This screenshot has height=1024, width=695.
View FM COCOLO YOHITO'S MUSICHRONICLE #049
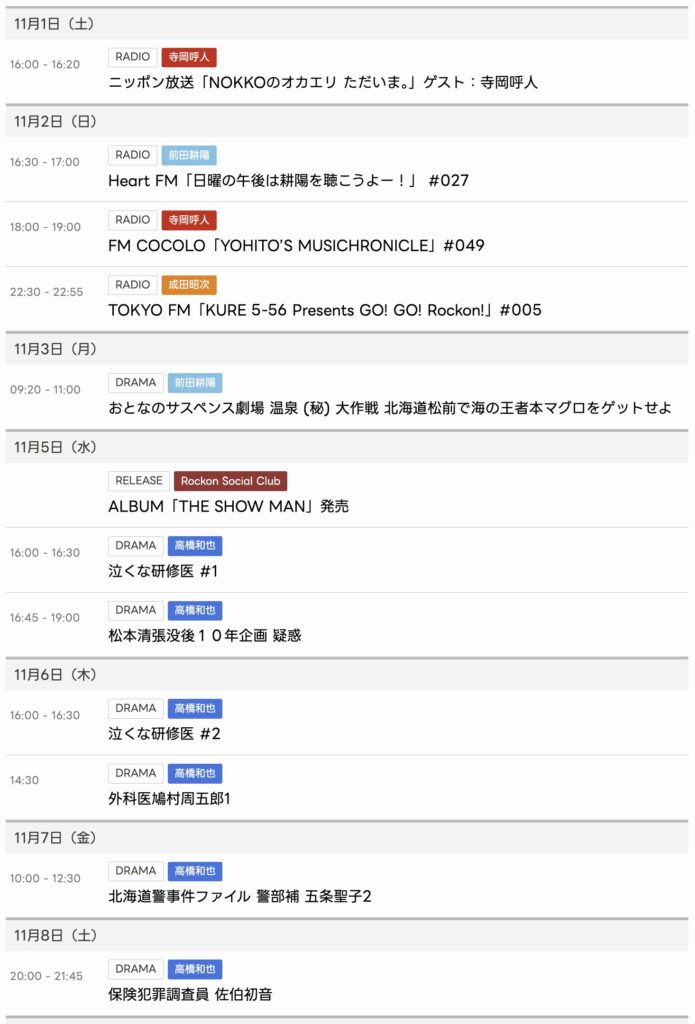(296, 245)
